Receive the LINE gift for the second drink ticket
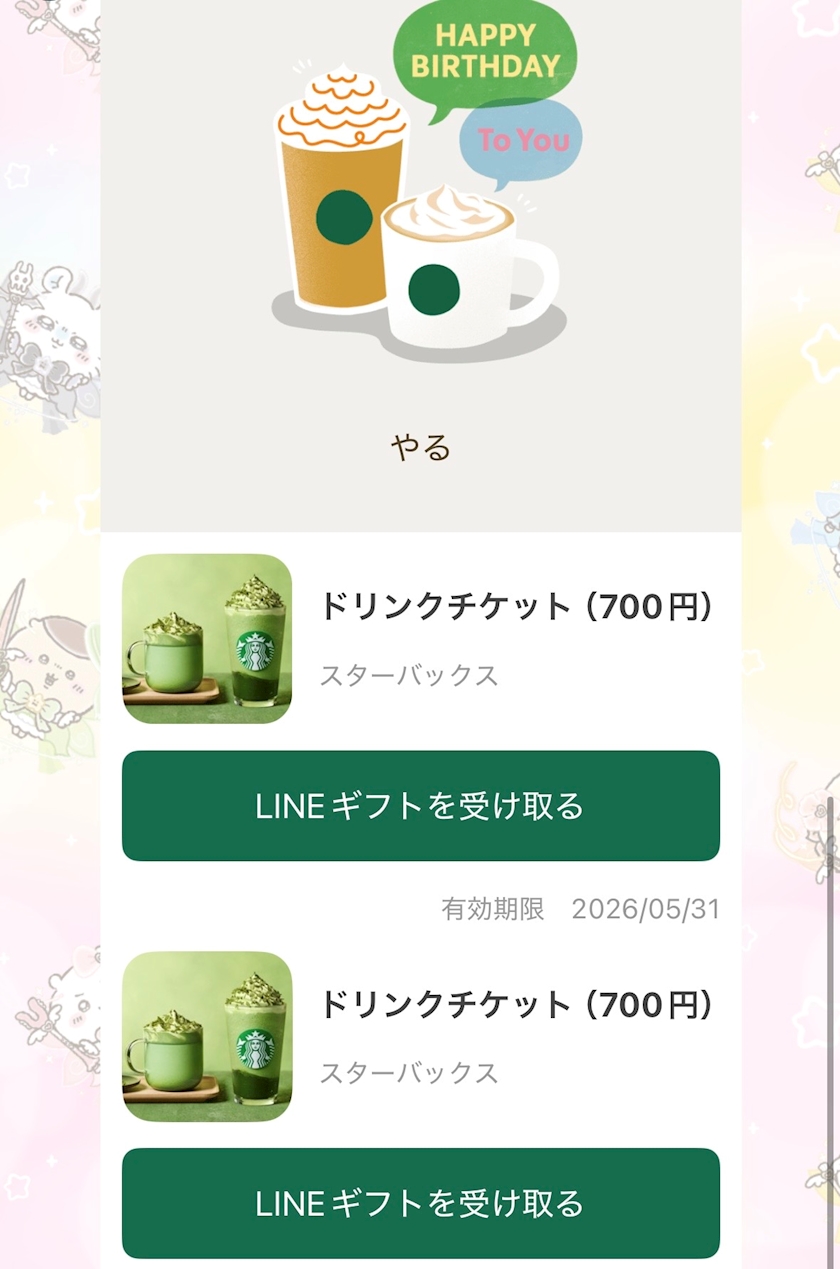This screenshot has width=840, height=1269. tap(420, 1203)
